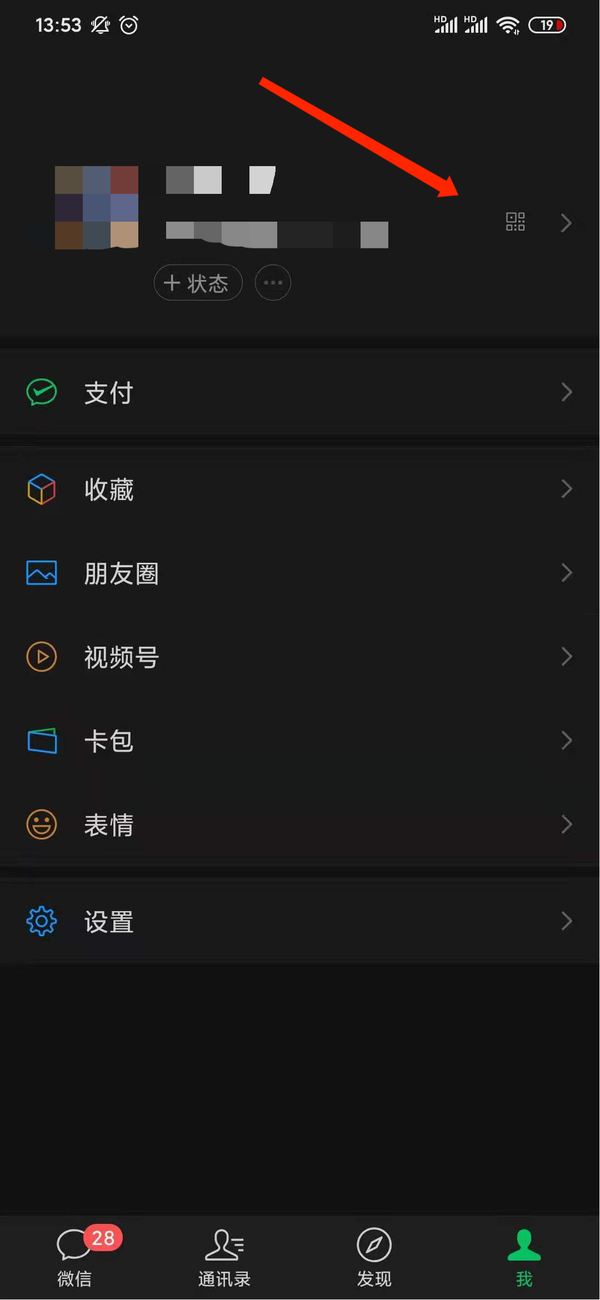The width and height of the screenshot is (600, 1300).
Task: Open 设置 settings
Action: [x=300, y=921]
